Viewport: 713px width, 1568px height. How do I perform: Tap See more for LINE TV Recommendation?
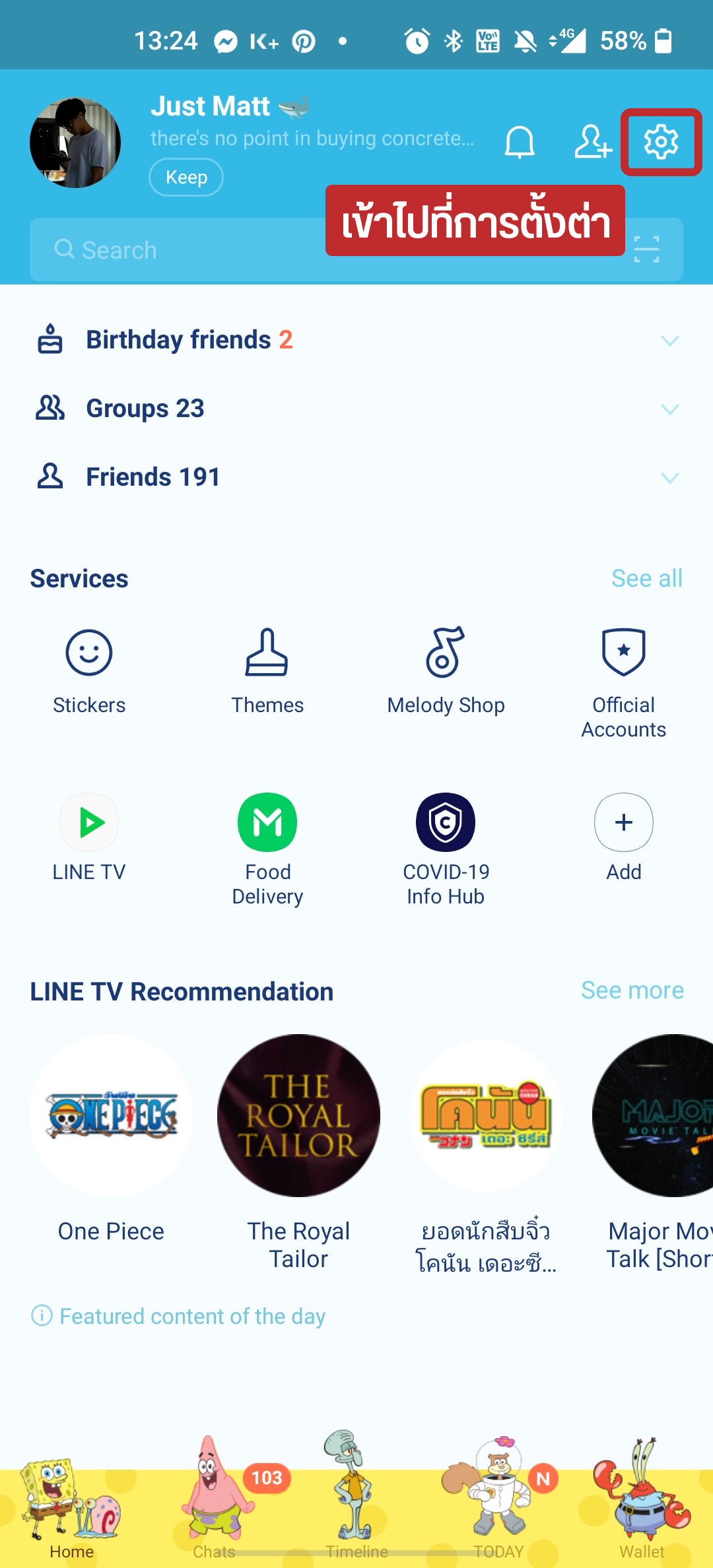(x=632, y=990)
